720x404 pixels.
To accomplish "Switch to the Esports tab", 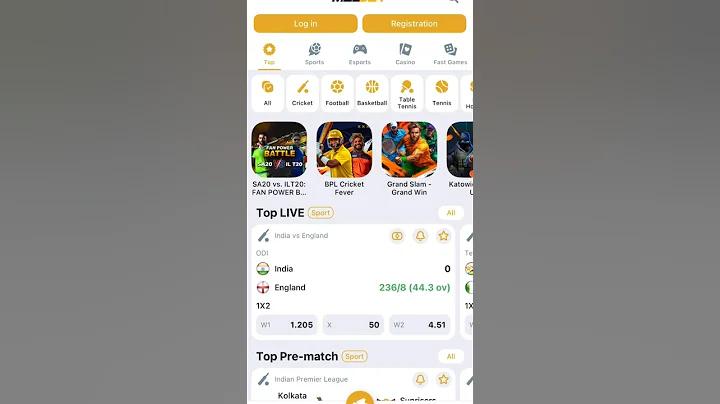I will 359,54.
